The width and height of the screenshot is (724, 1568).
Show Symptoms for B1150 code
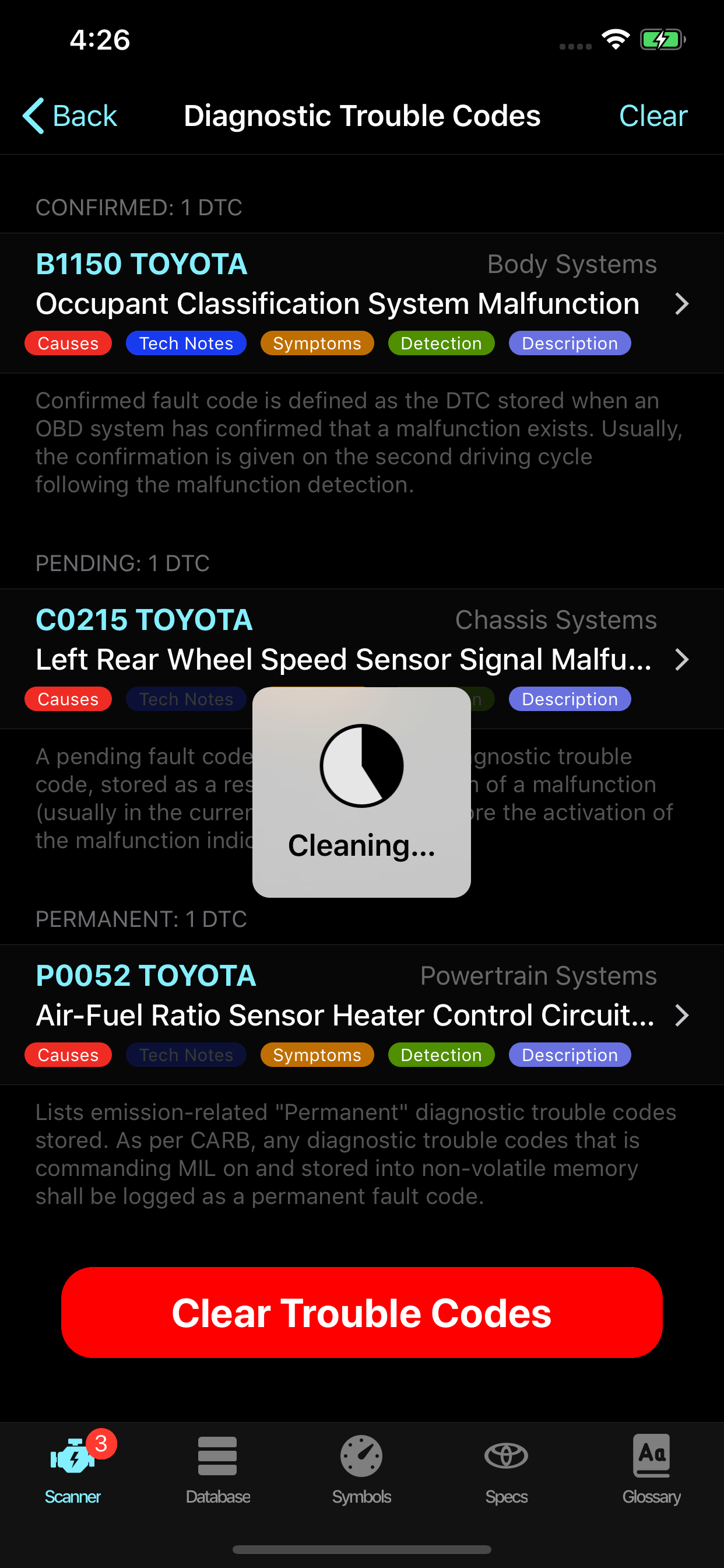317,344
